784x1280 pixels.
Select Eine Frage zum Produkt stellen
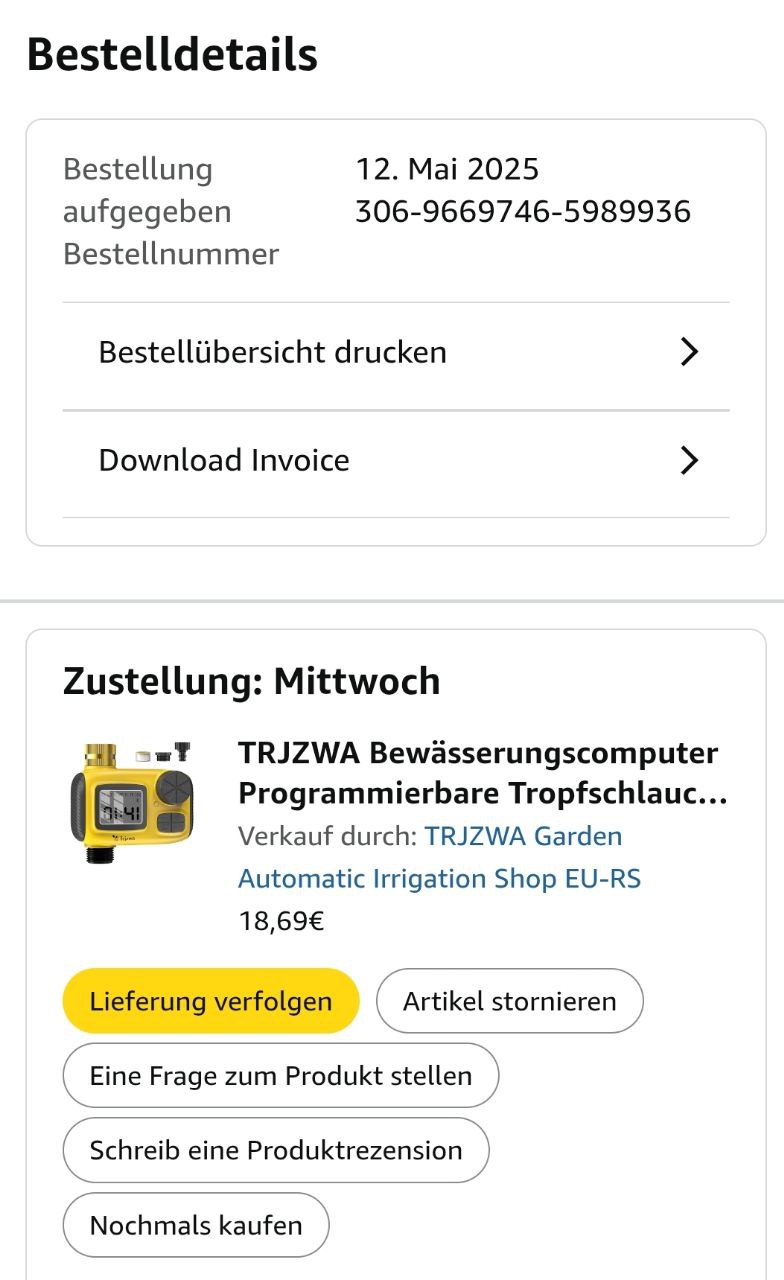coord(280,1076)
